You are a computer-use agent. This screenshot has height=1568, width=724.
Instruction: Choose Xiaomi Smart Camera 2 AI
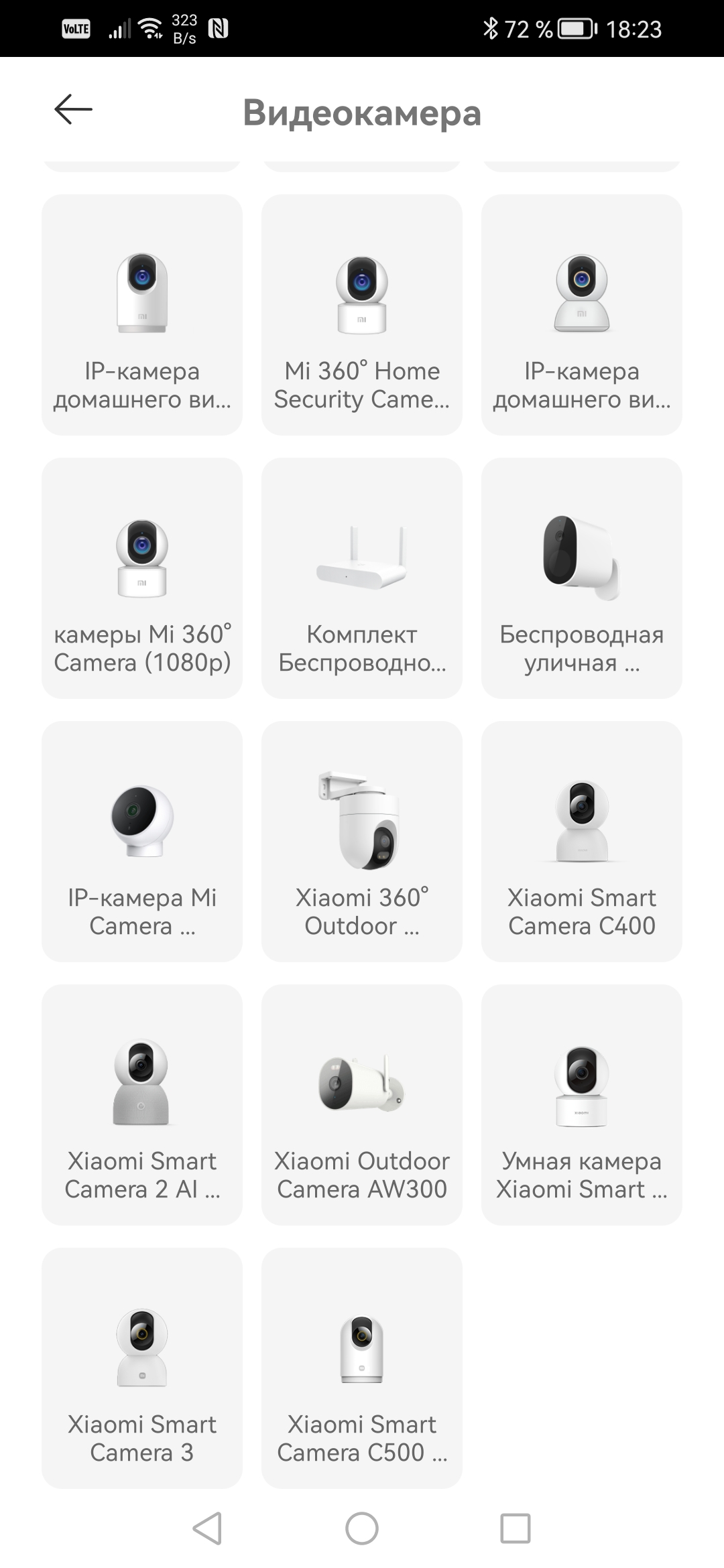[x=142, y=1105]
